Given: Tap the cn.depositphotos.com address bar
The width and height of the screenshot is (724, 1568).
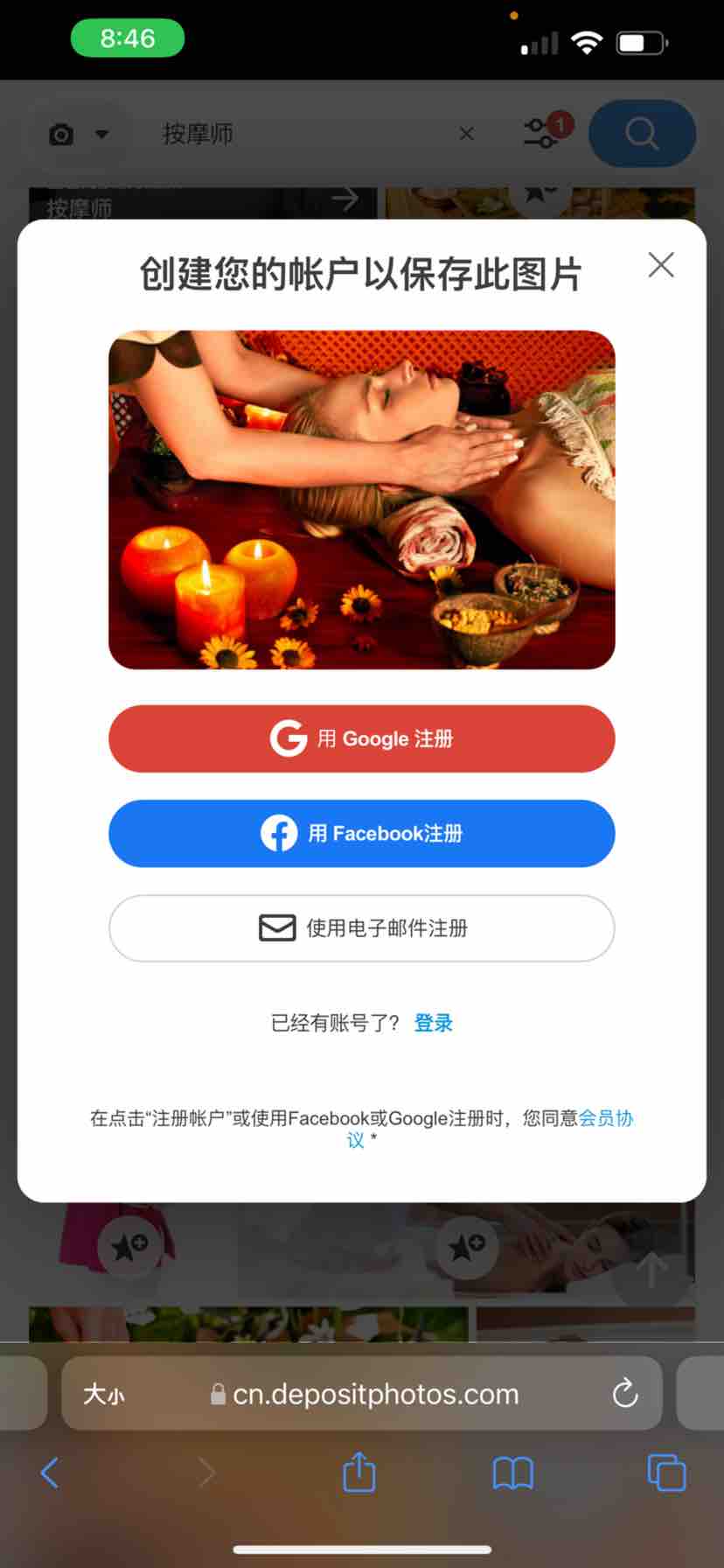Looking at the screenshot, I should [376, 1394].
